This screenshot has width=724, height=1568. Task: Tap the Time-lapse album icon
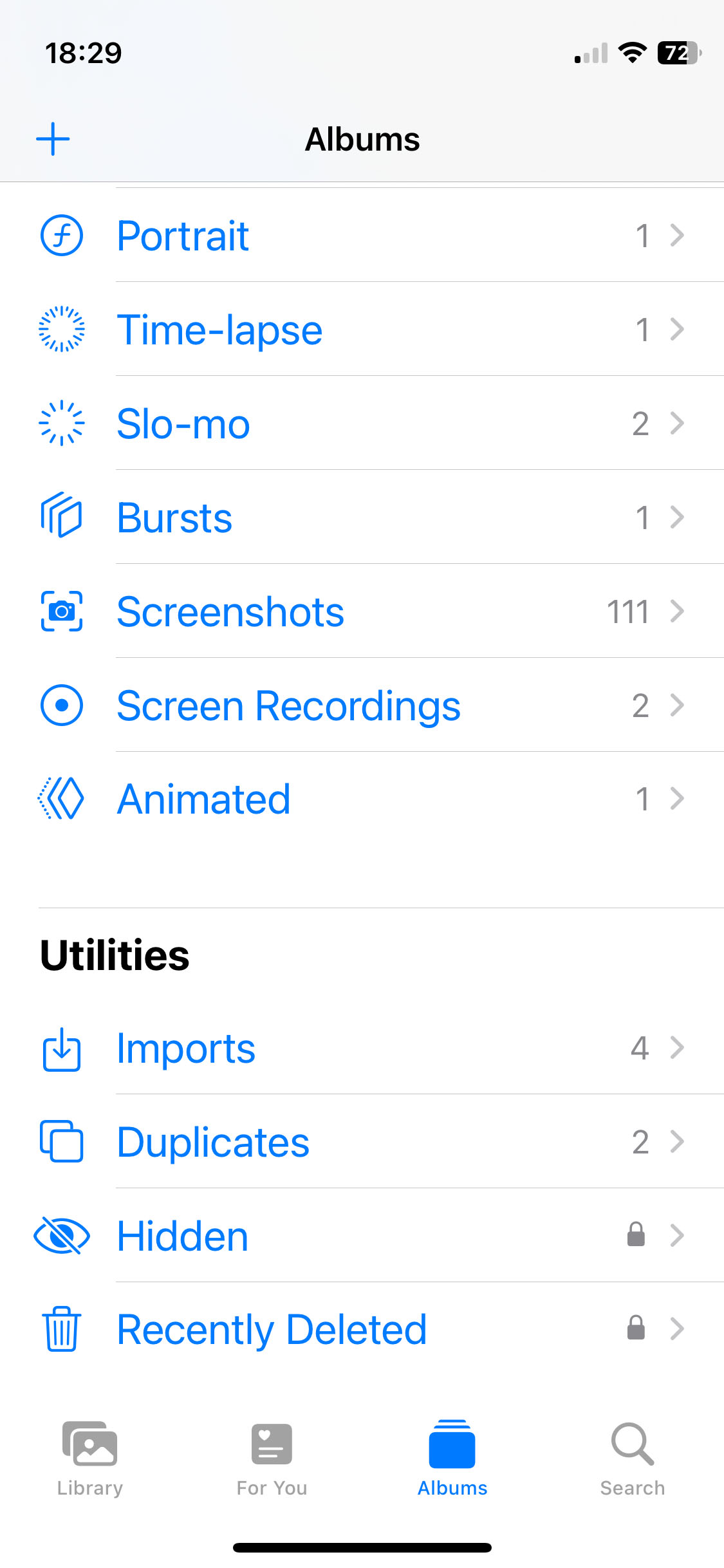click(x=61, y=330)
